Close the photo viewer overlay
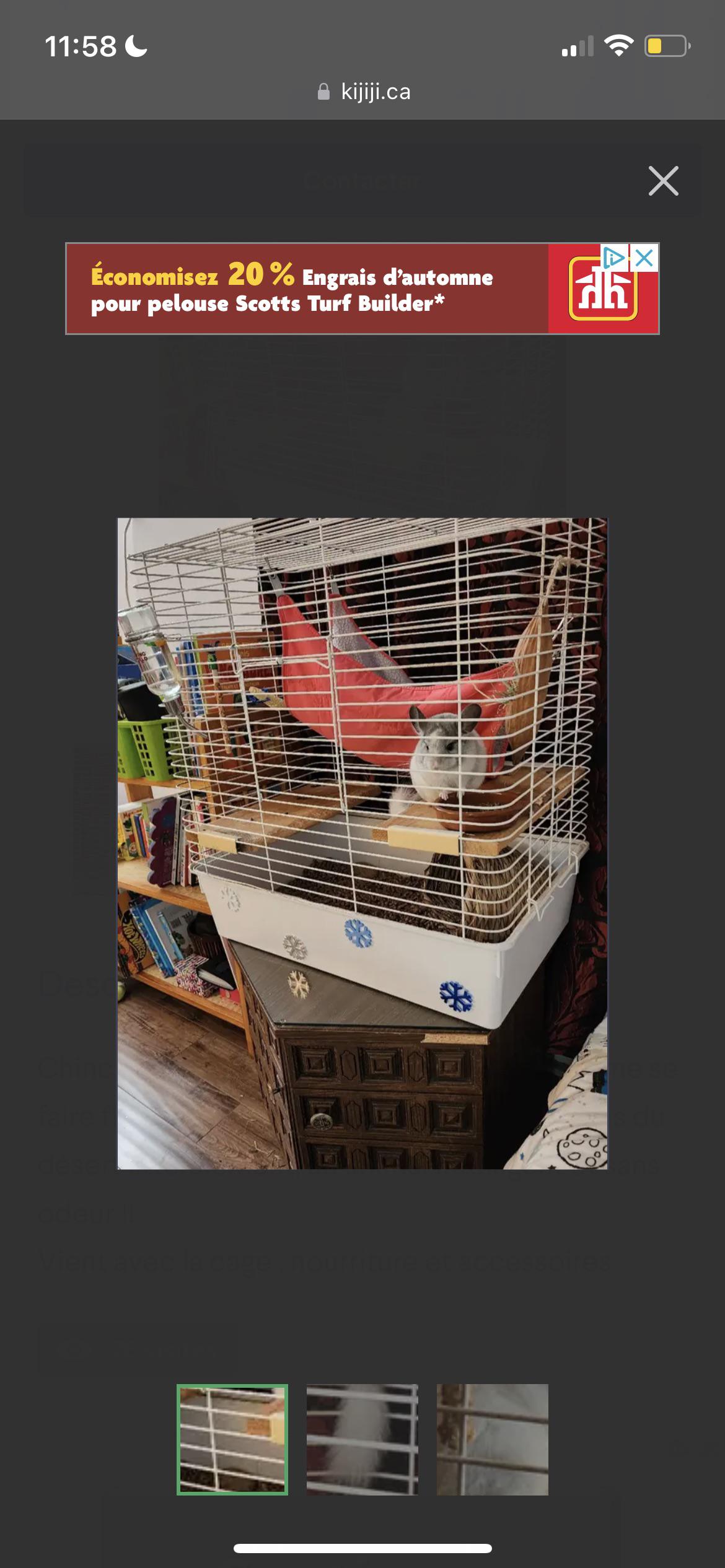 (x=663, y=181)
